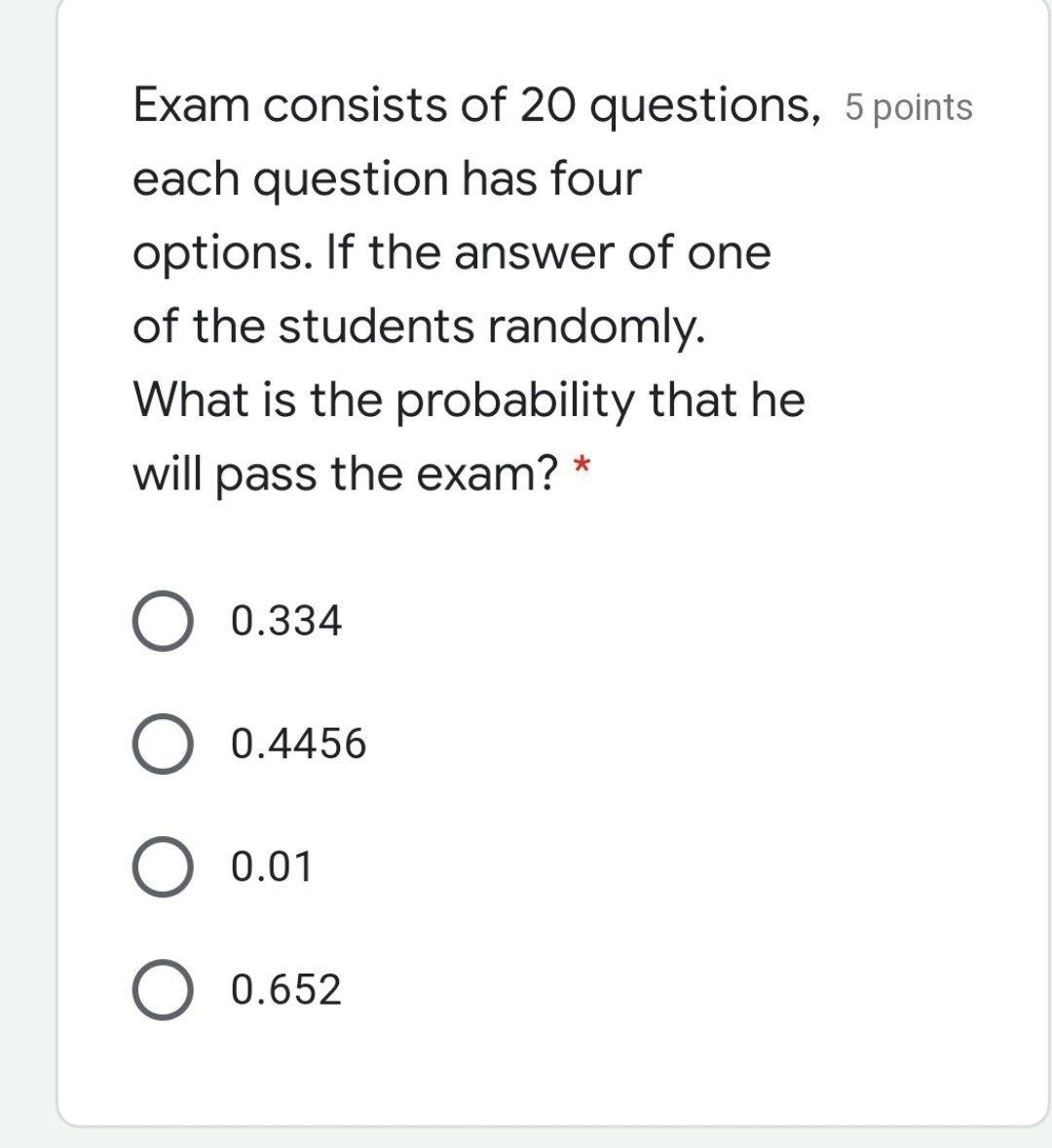This screenshot has width=1052, height=1148.
Task: Choose answer option 0.652 by its label
Action: (285, 991)
